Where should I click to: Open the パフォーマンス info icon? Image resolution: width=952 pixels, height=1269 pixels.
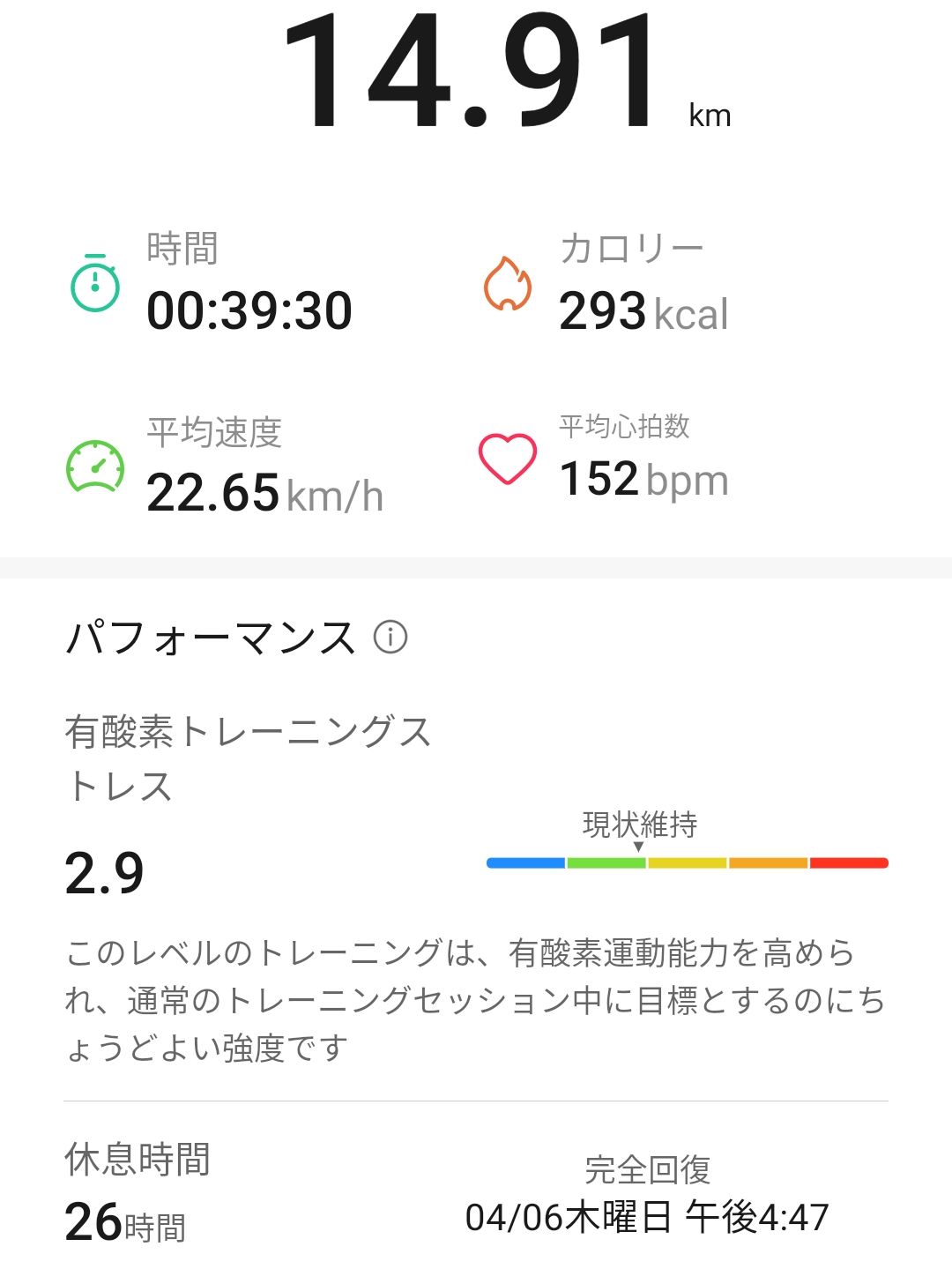pyautogui.click(x=390, y=637)
